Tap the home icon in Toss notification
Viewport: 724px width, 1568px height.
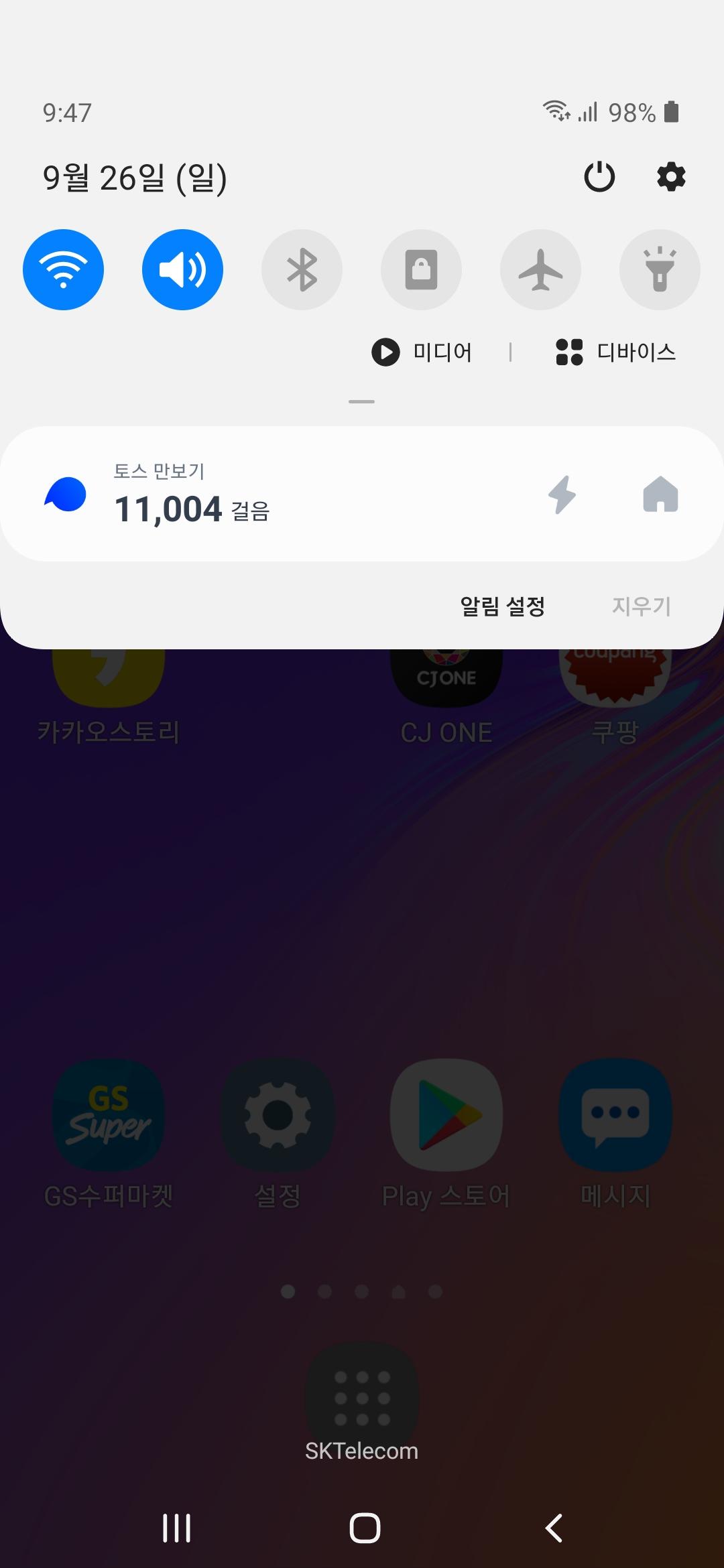click(660, 495)
